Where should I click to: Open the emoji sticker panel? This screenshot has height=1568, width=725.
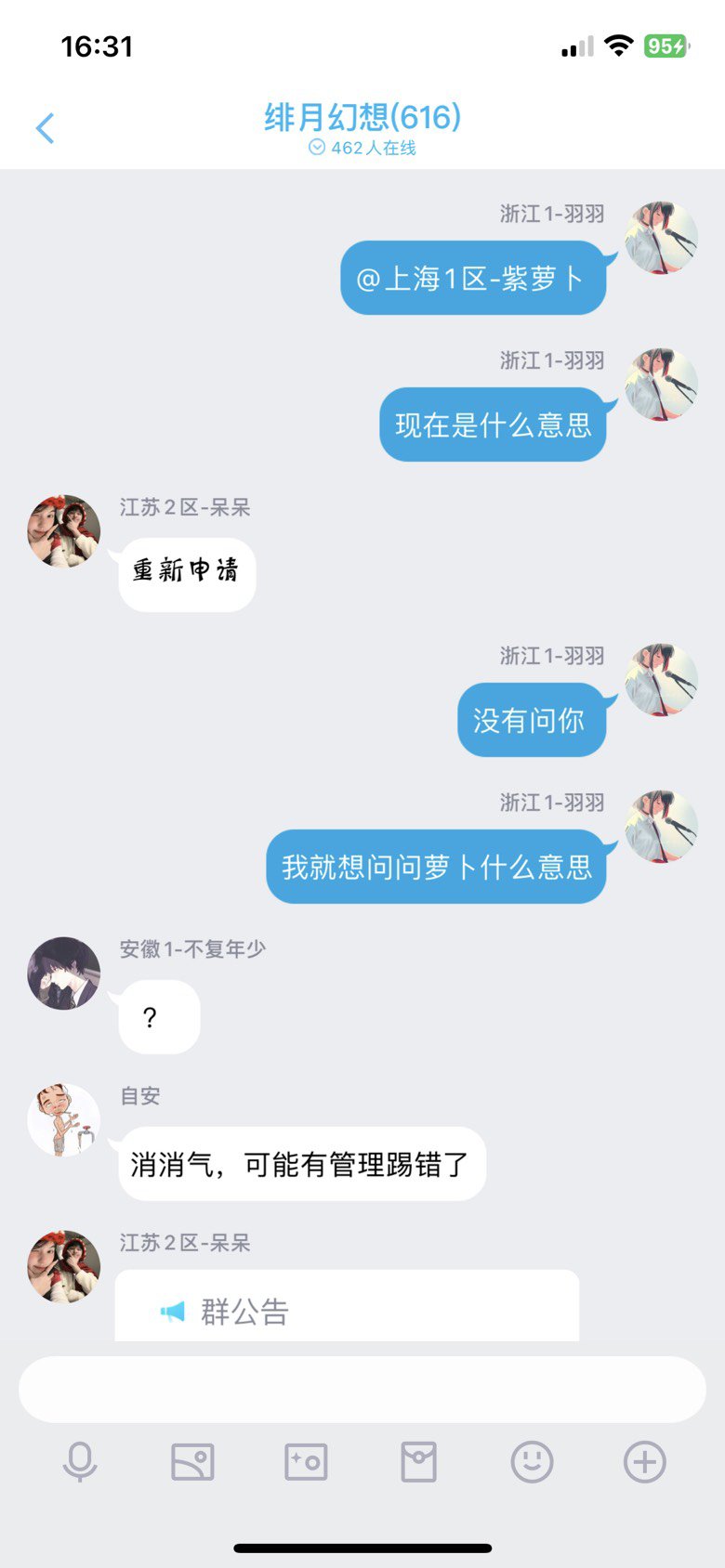click(532, 1462)
